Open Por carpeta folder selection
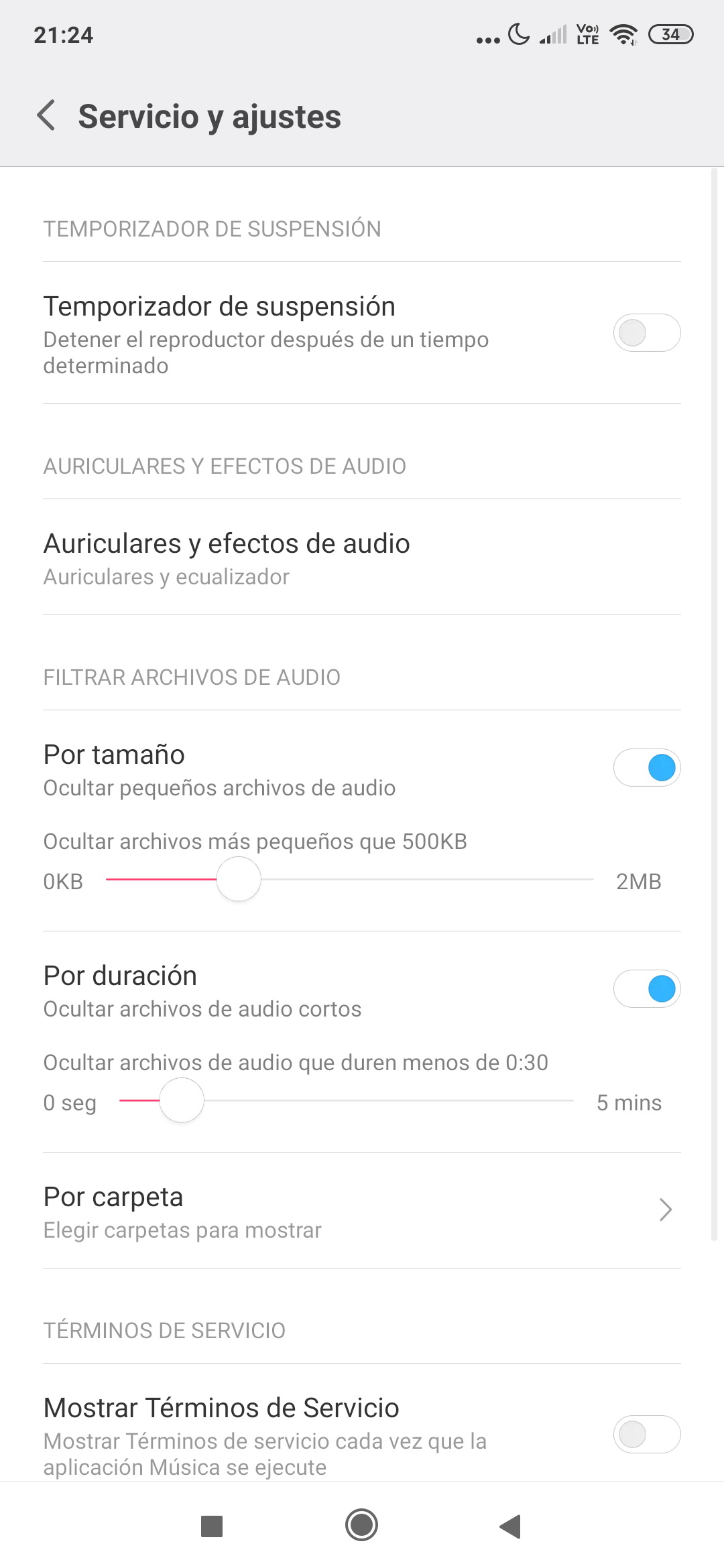The image size is (724, 1568). [362, 1211]
